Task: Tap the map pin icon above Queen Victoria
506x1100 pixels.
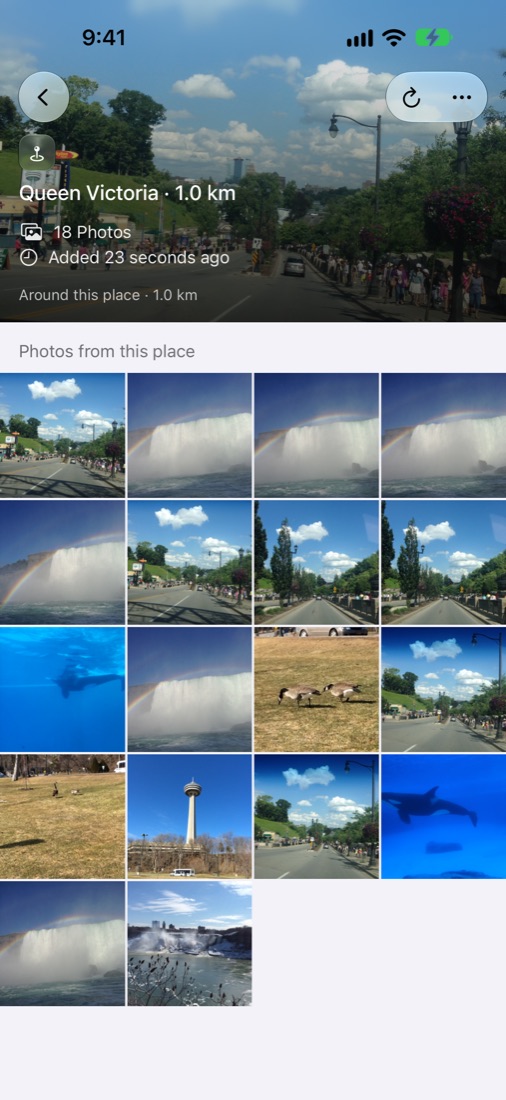Action: coord(36,152)
